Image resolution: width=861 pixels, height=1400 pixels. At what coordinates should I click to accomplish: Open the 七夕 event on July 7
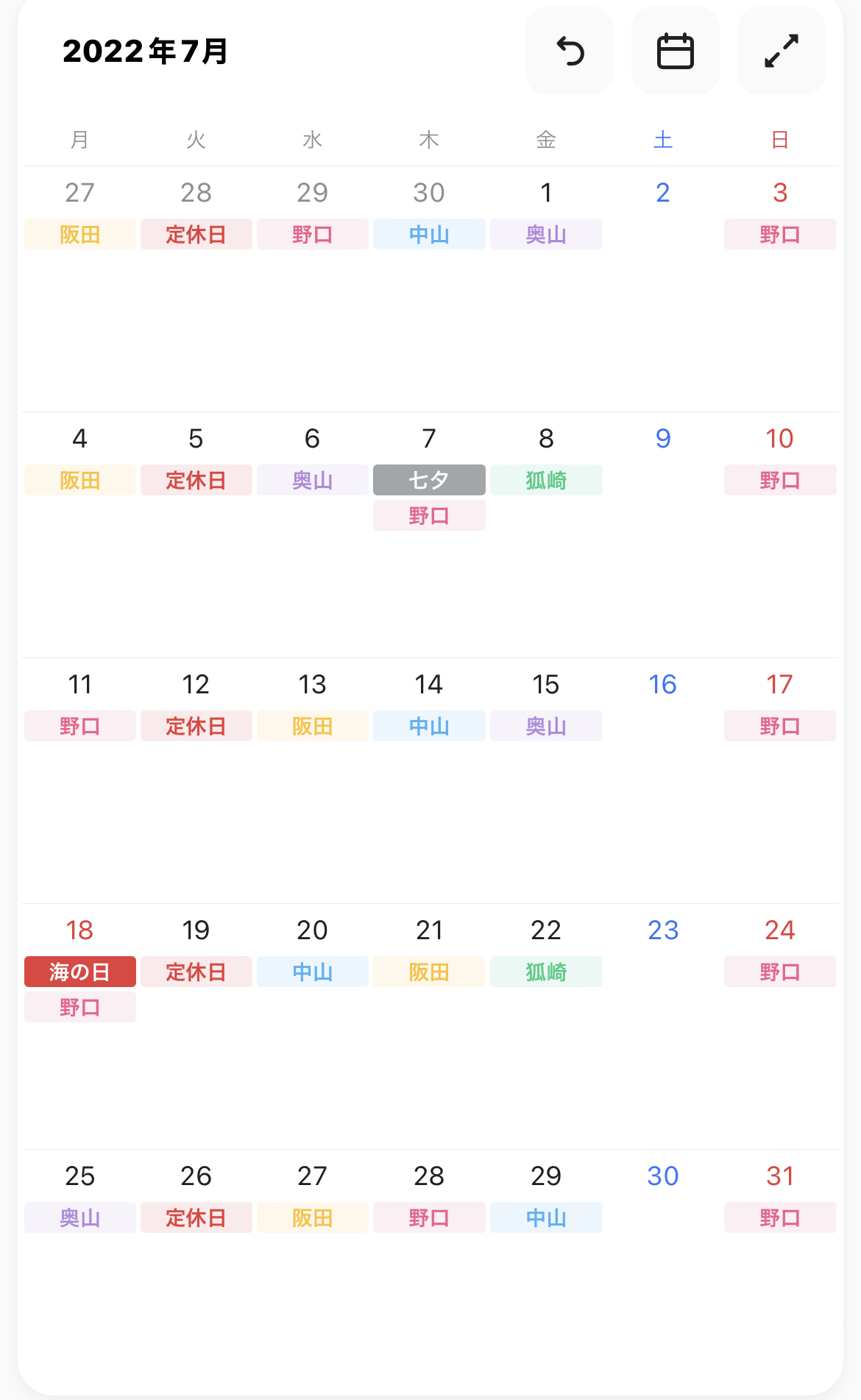point(429,480)
